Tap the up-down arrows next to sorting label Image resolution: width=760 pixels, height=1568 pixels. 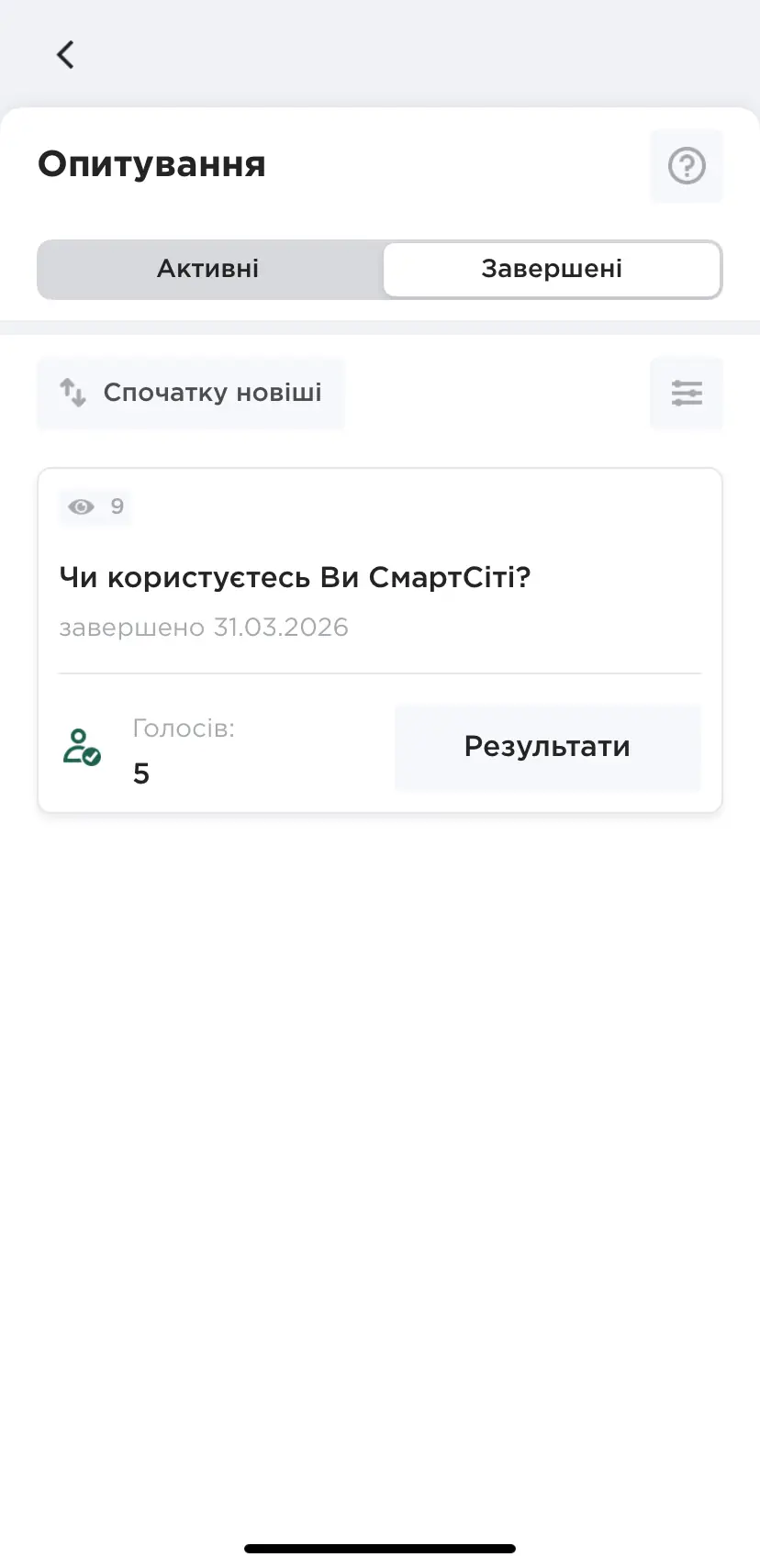click(x=73, y=393)
